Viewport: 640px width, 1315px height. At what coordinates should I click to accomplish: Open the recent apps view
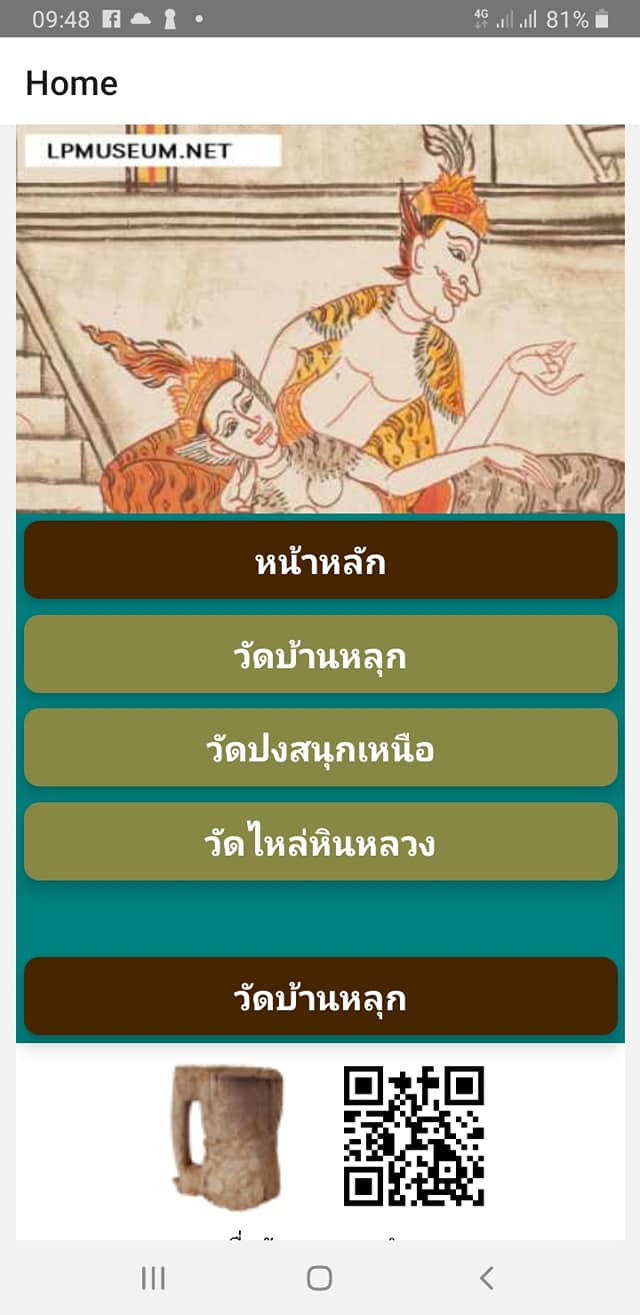pyautogui.click(x=153, y=1277)
